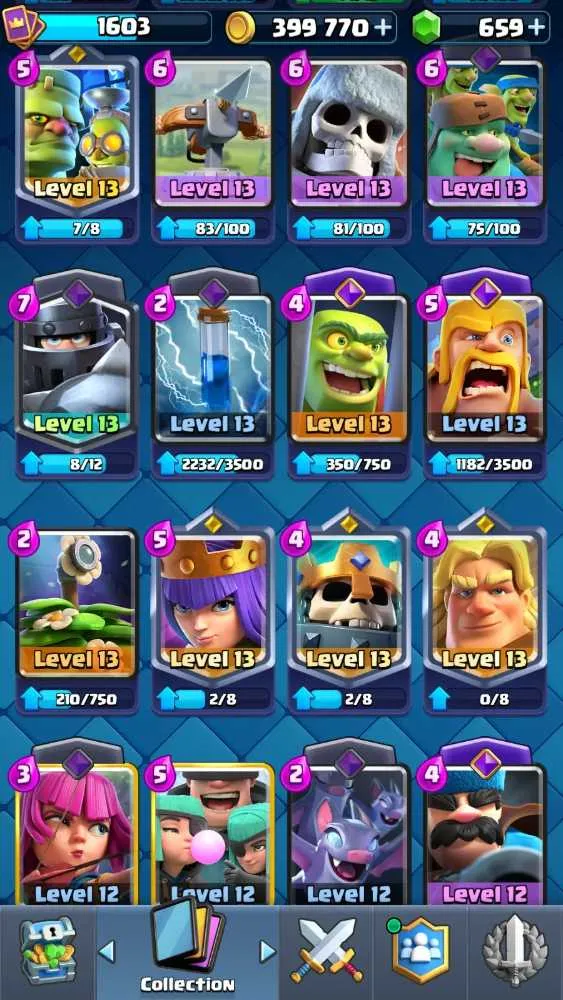Add gems with the plus button
The height and width of the screenshot is (1000, 563).
point(537,27)
